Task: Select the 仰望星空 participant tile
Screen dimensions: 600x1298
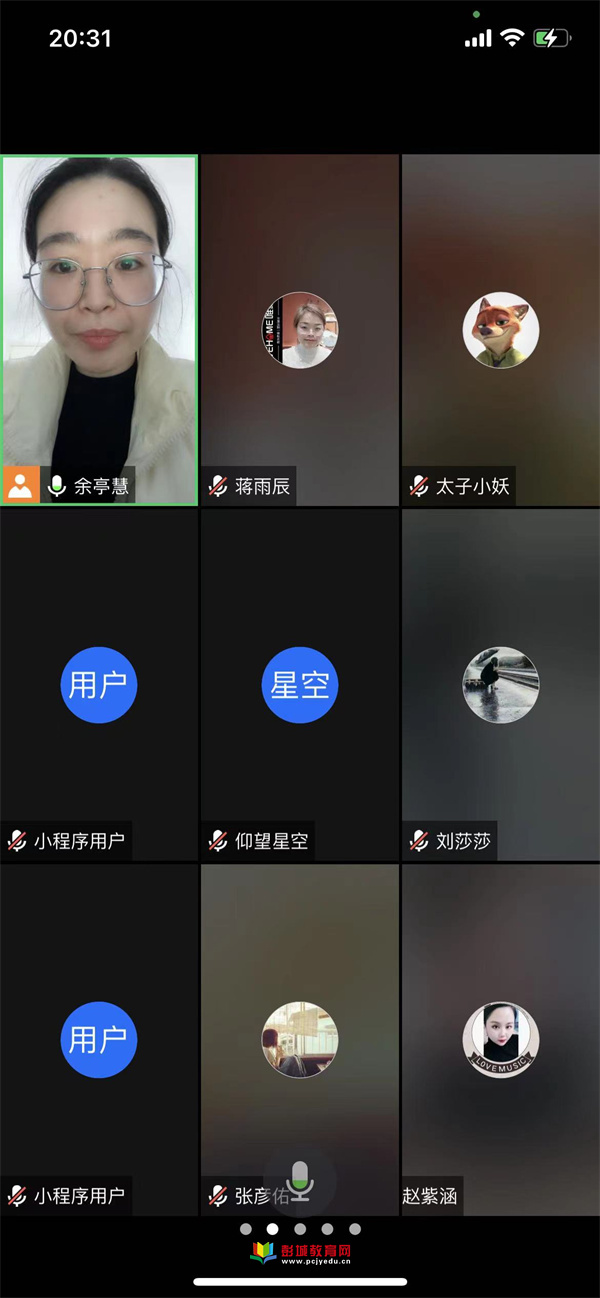Action: (299, 685)
